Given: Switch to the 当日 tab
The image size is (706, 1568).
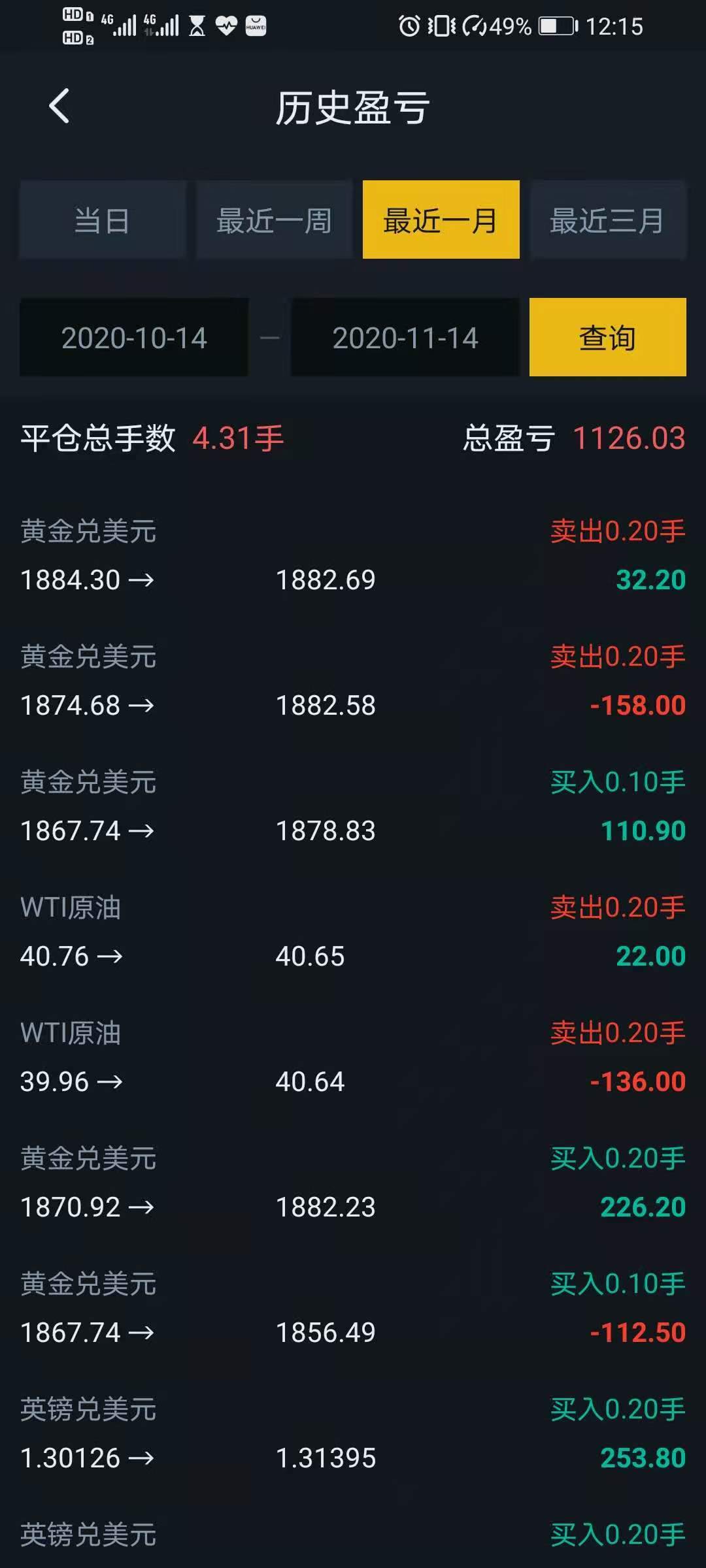Looking at the screenshot, I should click(x=103, y=220).
